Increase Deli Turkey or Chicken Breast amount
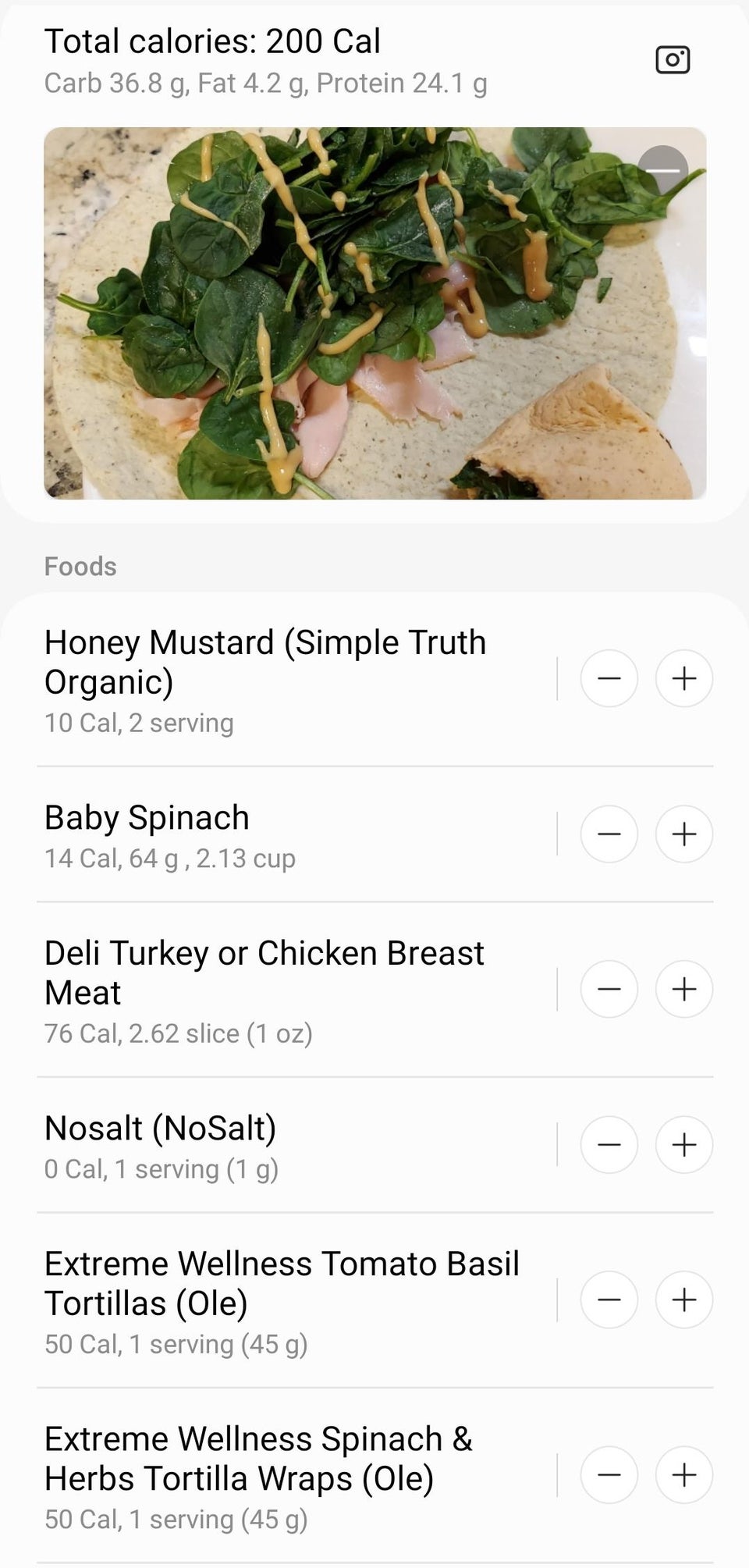Screen dimensions: 749x1568 pyautogui.click(x=684, y=989)
